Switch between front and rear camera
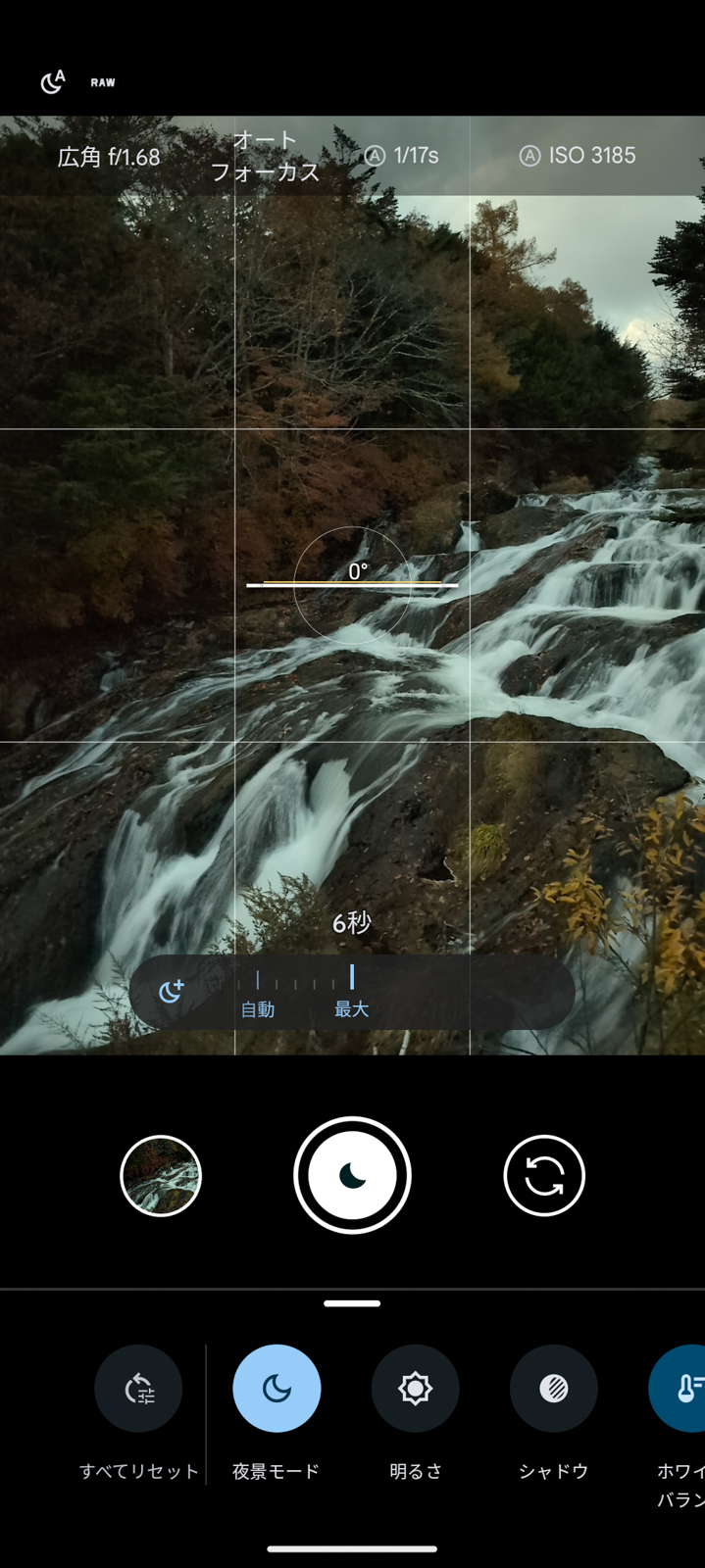The height and width of the screenshot is (1568, 705). [x=544, y=1175]
